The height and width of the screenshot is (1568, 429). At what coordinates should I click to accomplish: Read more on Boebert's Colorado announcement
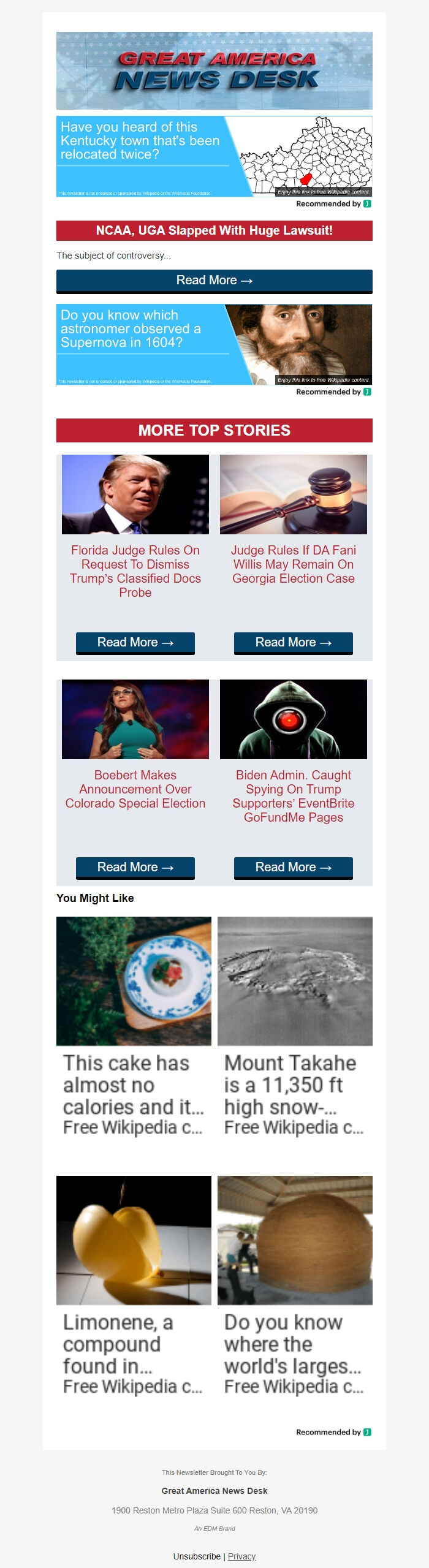pyautogui.click(x=135, y=868)
